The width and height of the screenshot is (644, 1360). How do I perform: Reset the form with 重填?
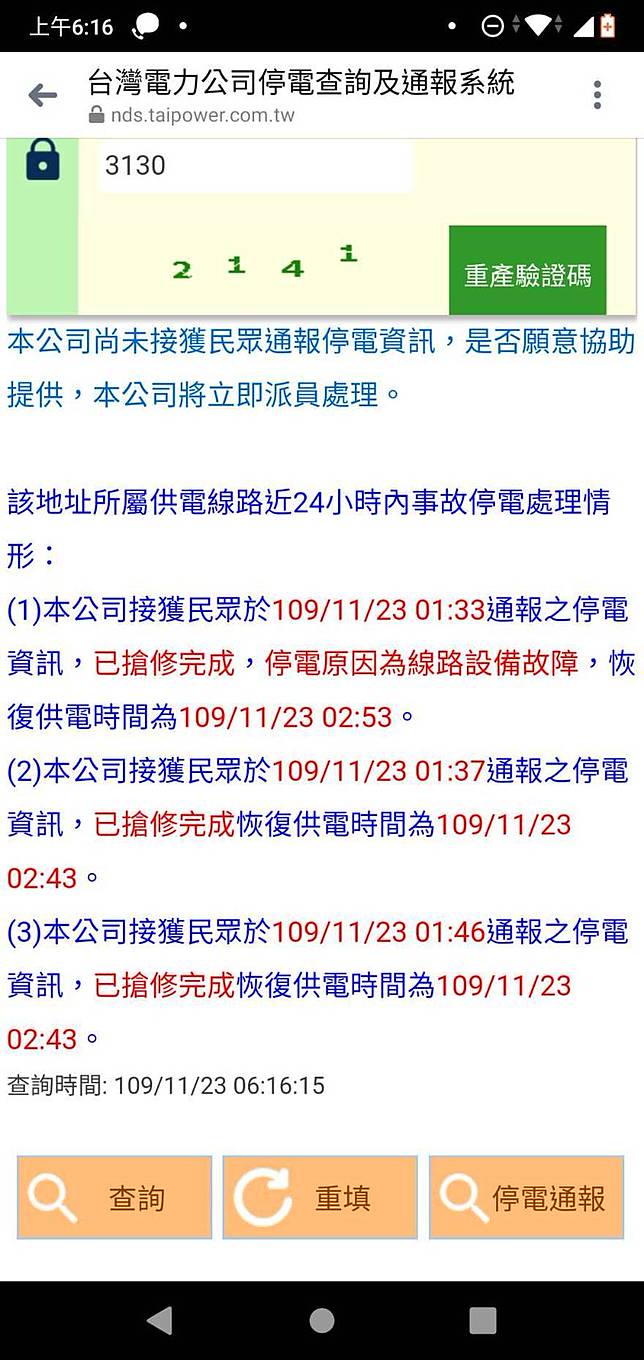tap(320, 1197)
